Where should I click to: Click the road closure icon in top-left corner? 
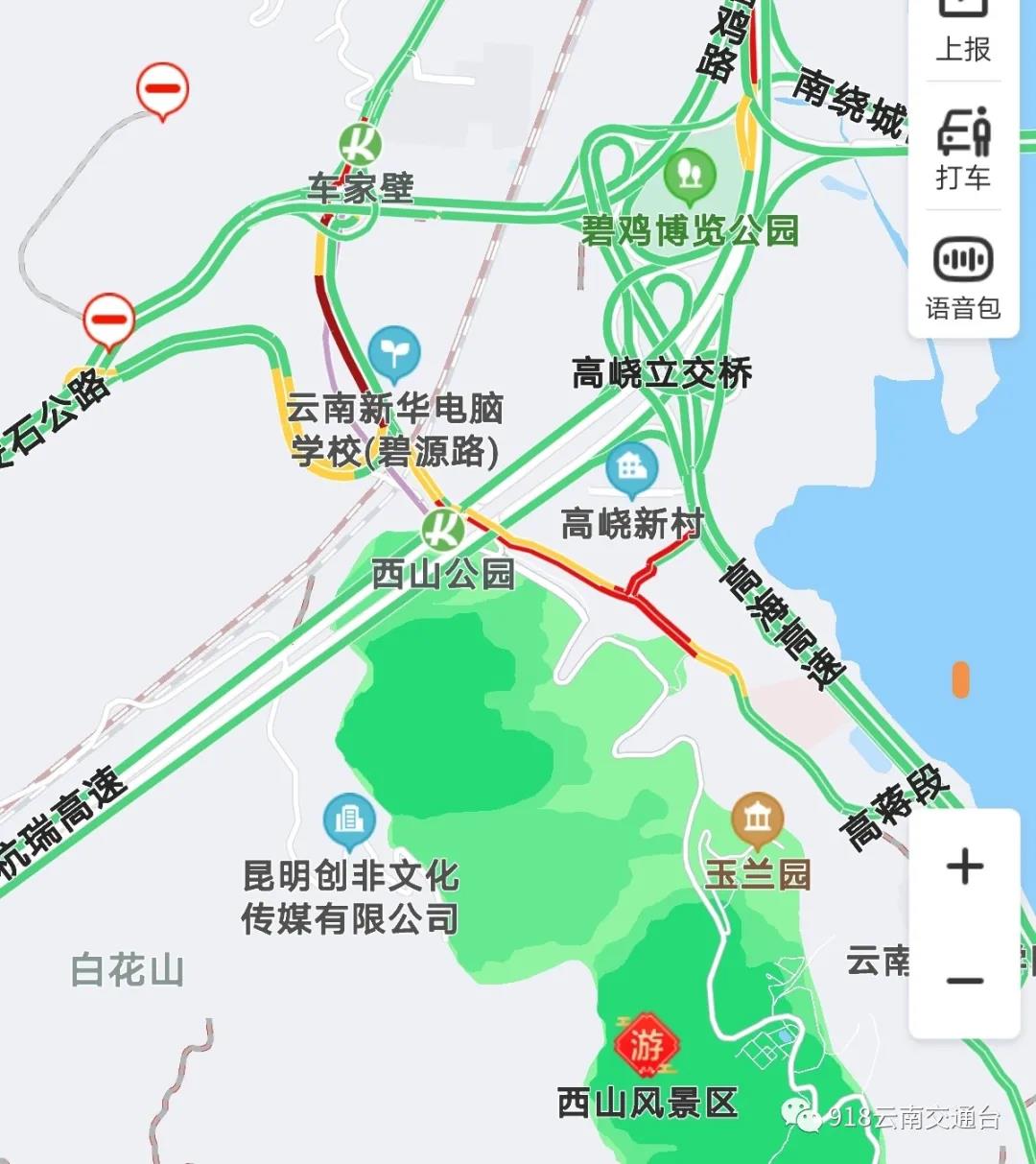click(161, 86)
